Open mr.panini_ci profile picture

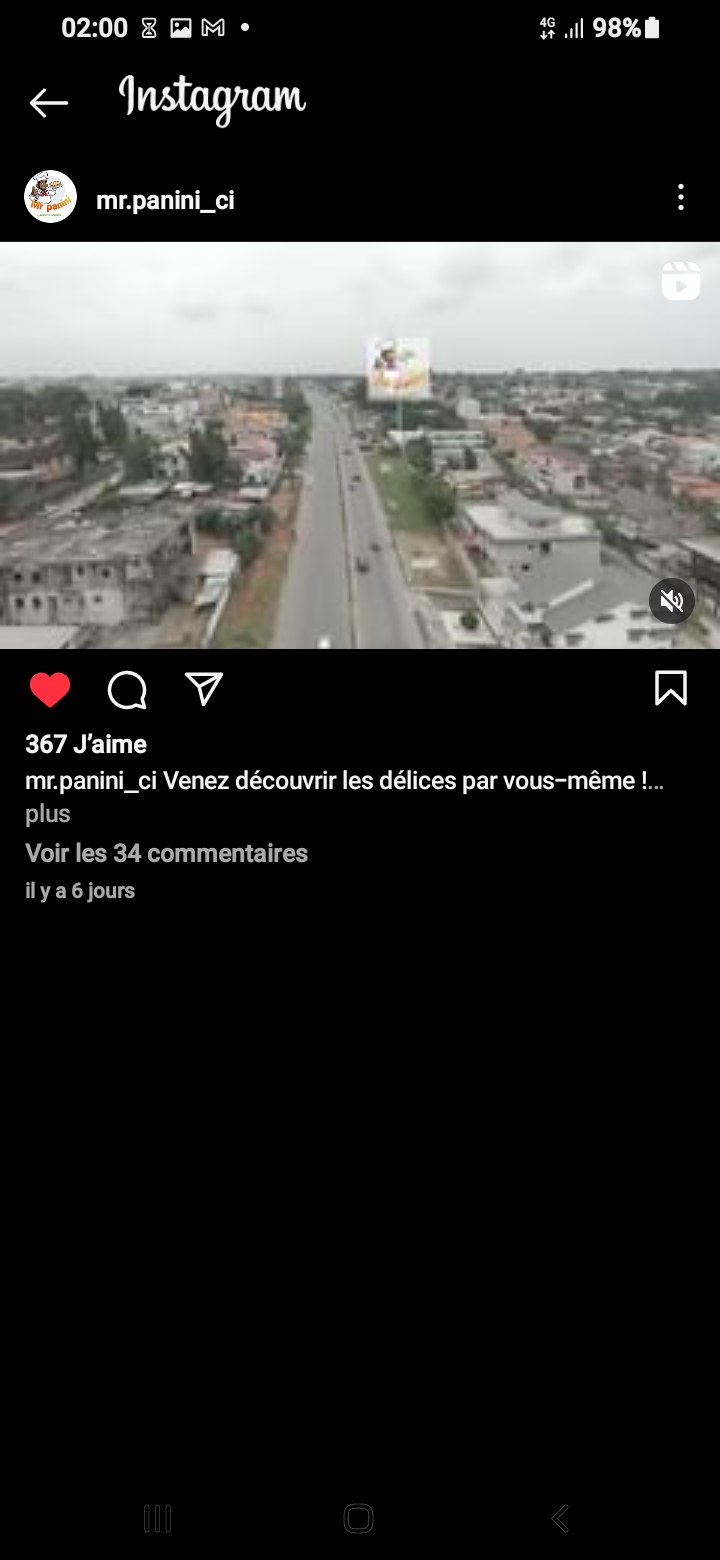(50, 197)
